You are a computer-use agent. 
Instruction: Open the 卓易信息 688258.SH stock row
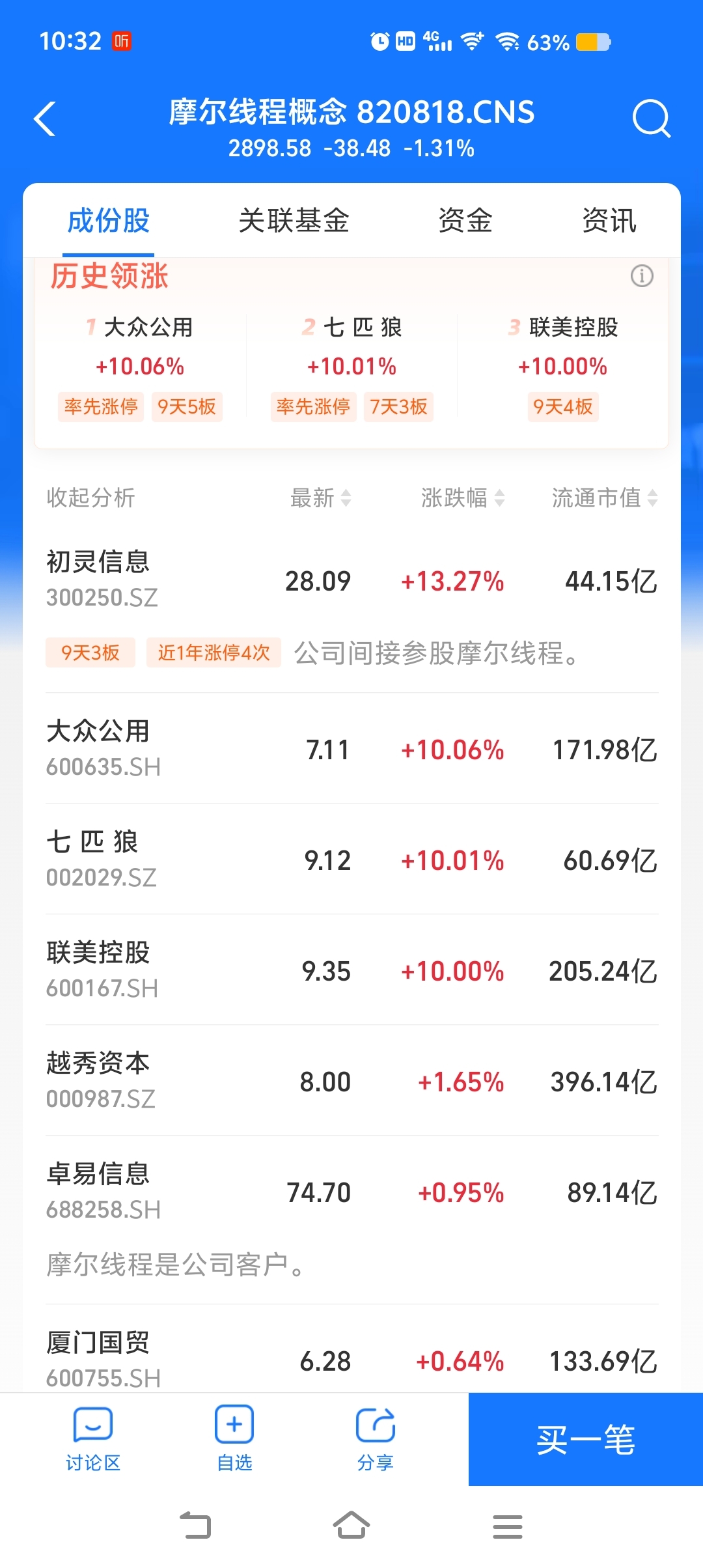tap(351, 1192)
